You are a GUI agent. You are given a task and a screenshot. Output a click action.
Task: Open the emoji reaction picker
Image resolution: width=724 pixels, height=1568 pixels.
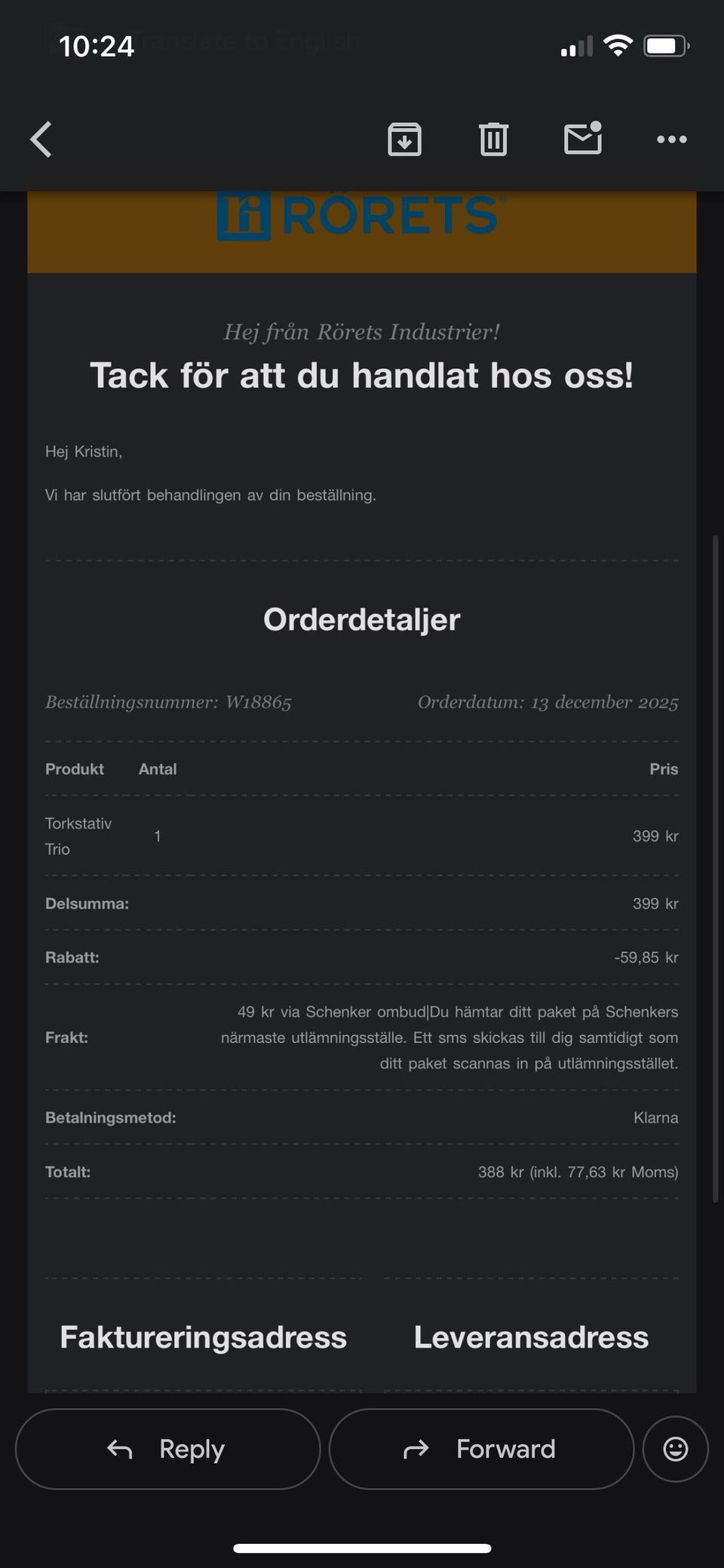point(674,1448)
